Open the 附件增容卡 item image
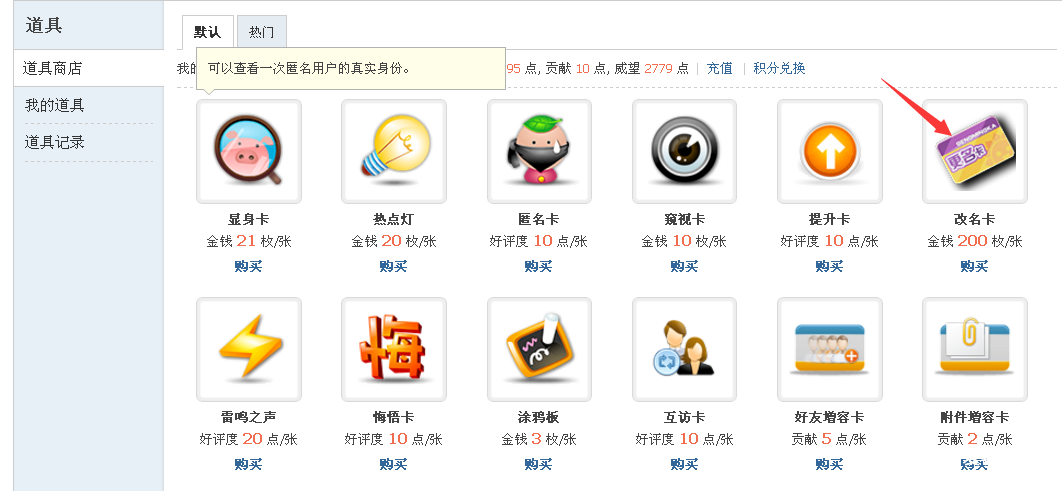Image resolution: width=1062 pixels, height=491 pixels. pyautogui.click(x=974, y=349)
